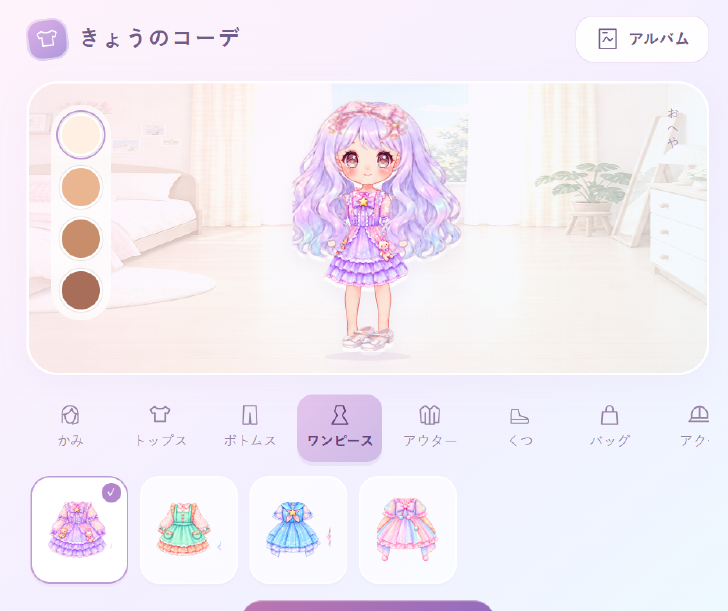Viewport: 728px width, 611px height.
Task: Select the ワンピース tab
Action: tap(339, 429)
